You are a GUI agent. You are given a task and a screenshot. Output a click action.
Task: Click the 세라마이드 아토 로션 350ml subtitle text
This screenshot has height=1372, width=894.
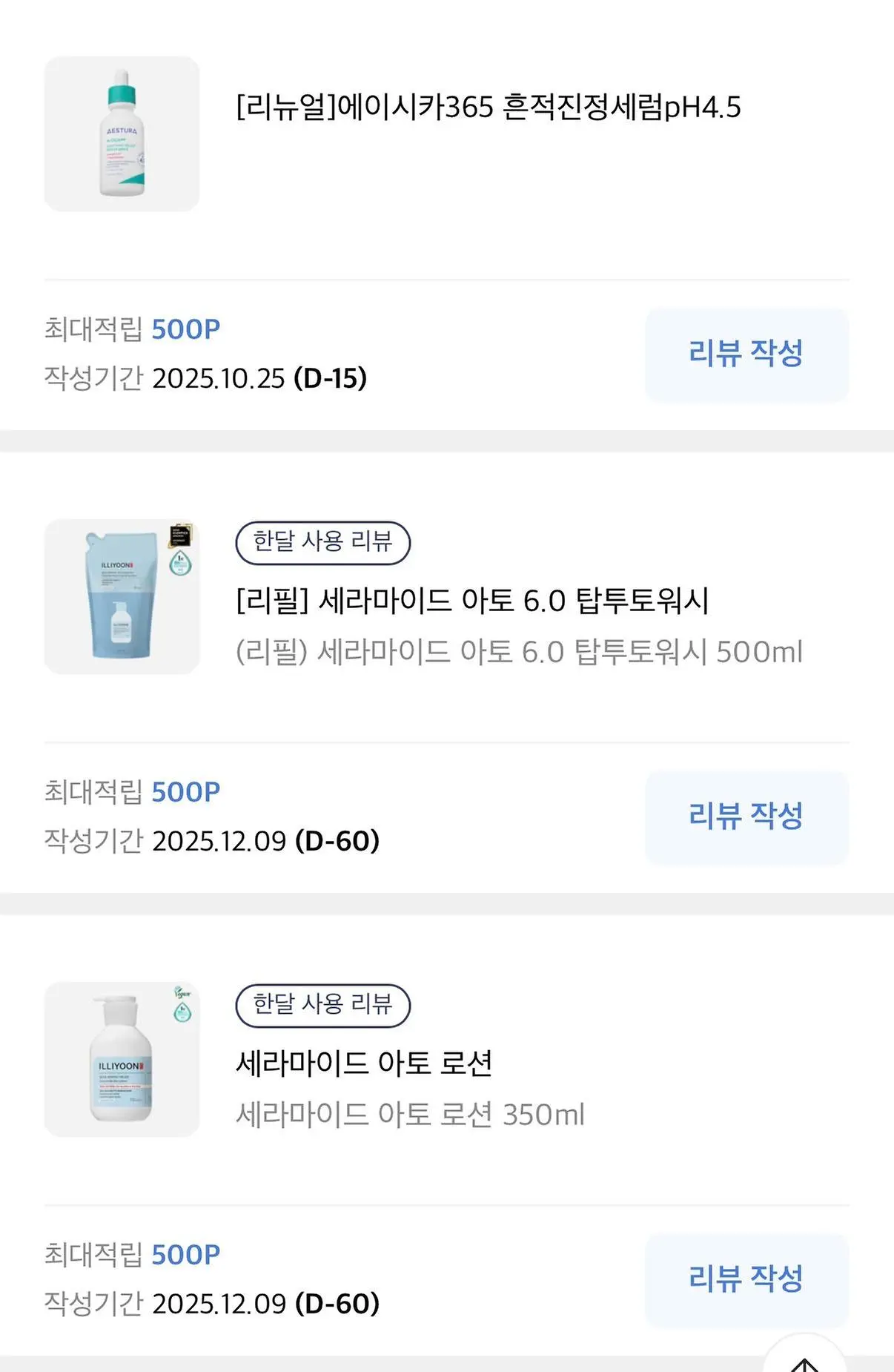click(410, 1113)
